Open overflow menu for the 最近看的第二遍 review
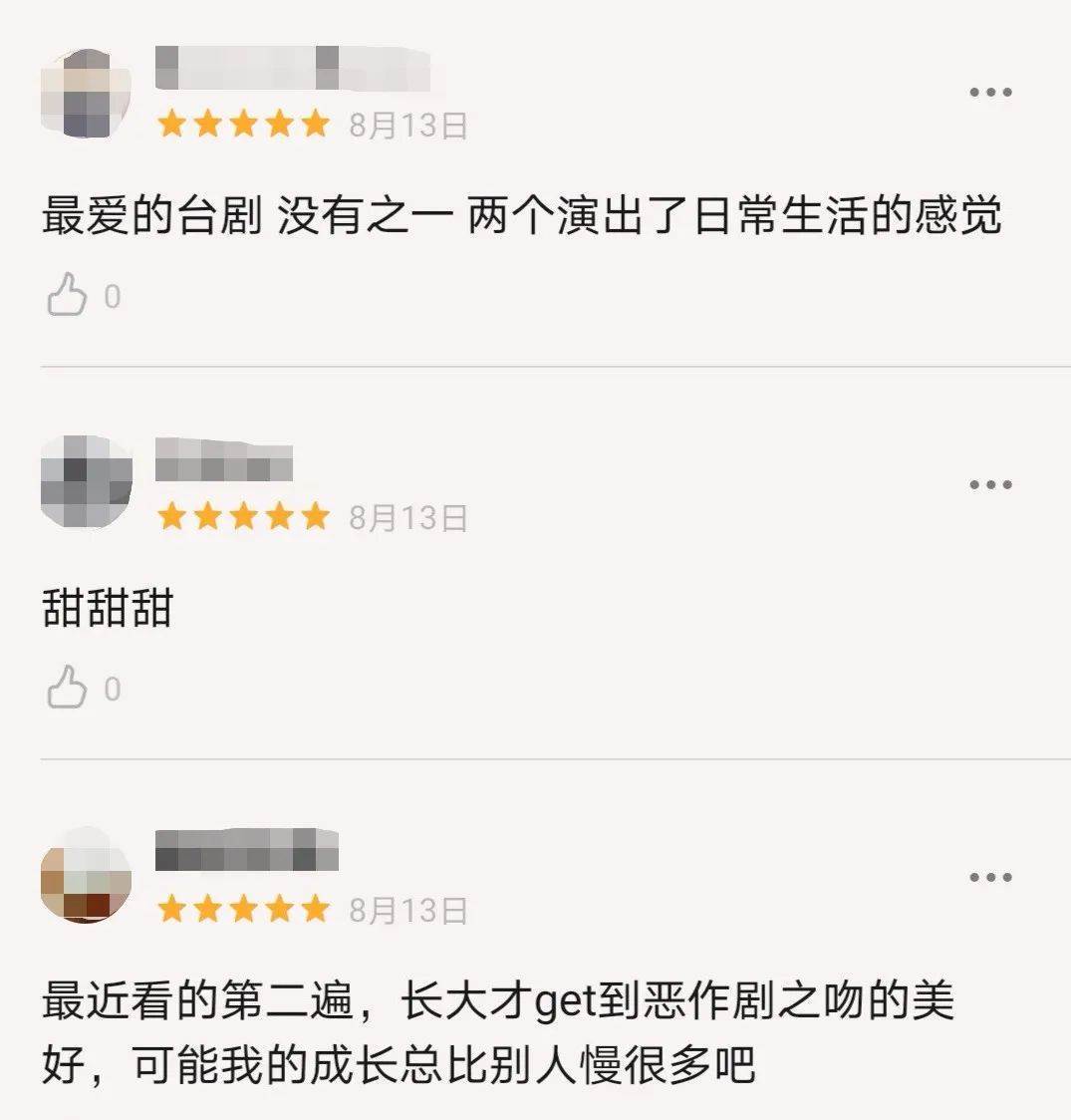The width and height of the screenshot is (1071, 1120). point(990,878)
